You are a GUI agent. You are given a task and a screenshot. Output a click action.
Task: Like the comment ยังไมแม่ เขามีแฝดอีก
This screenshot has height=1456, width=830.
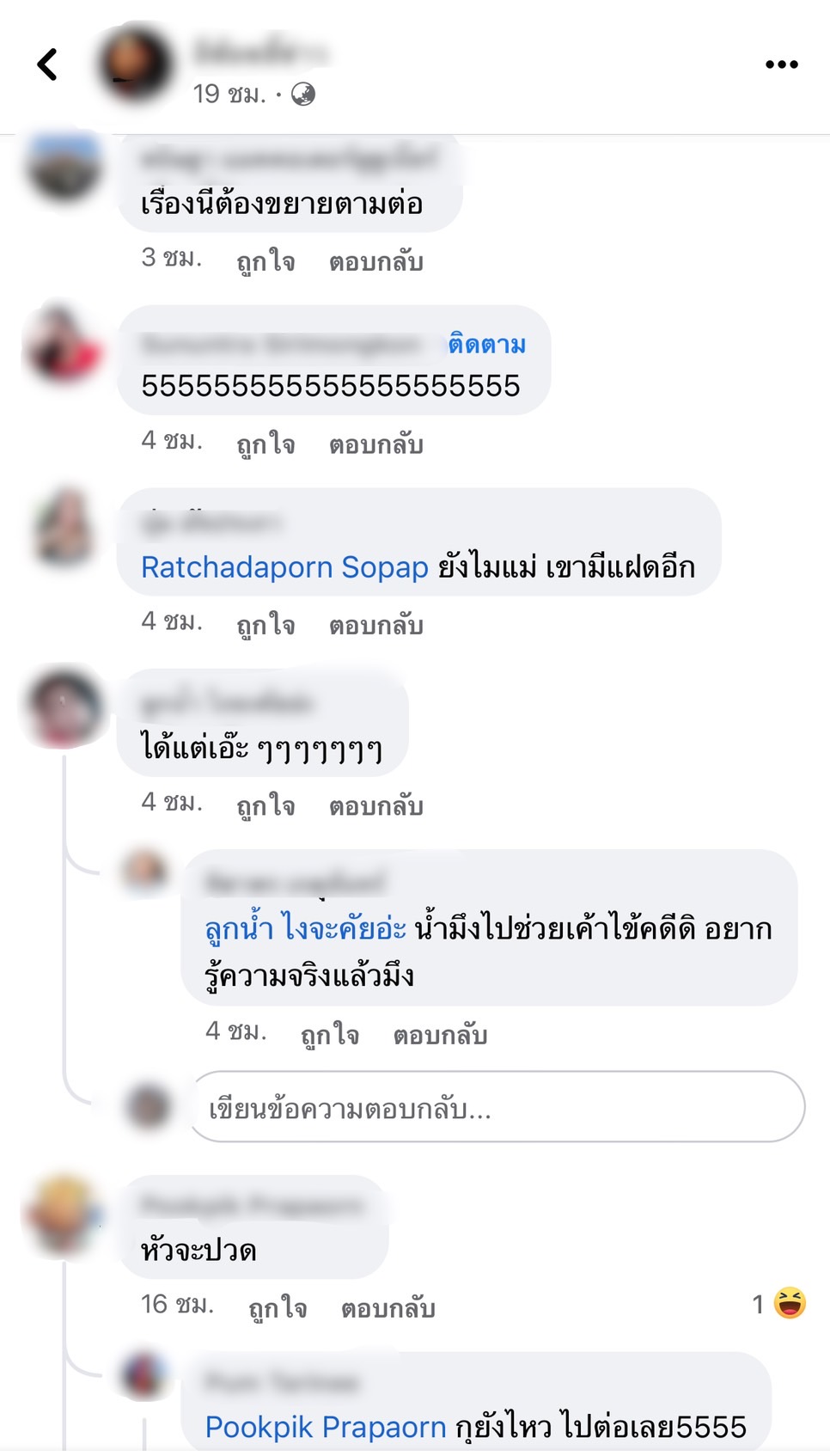tap(265, 625)
